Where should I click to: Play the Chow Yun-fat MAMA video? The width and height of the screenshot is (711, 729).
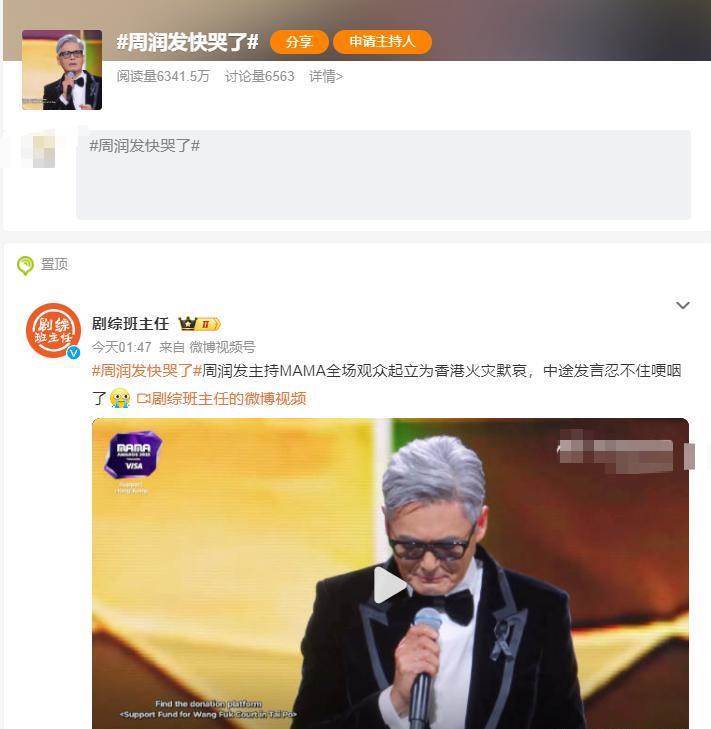tap(390, 585)
